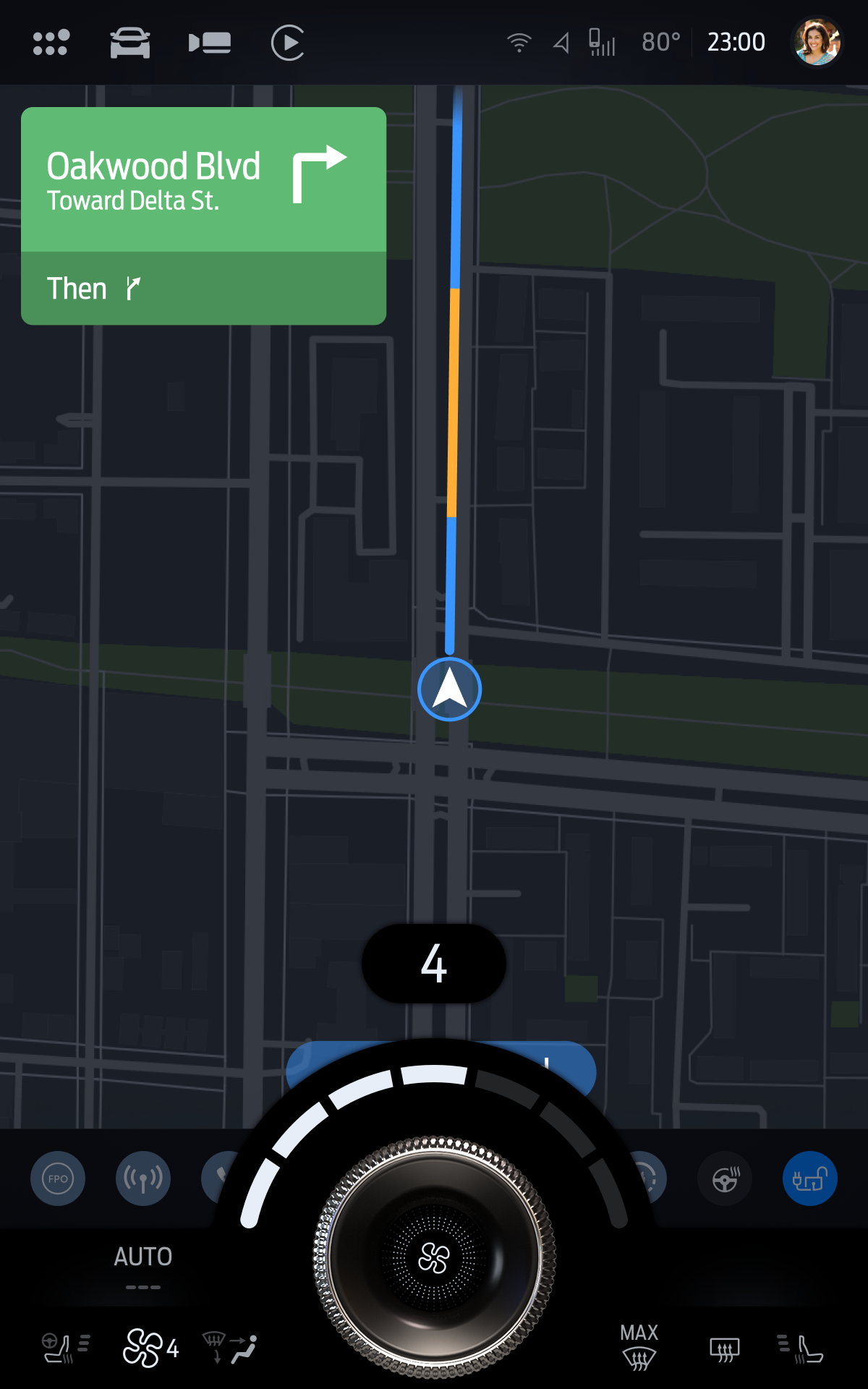Tap the fan speed 4 control

tap(150, 1348)
